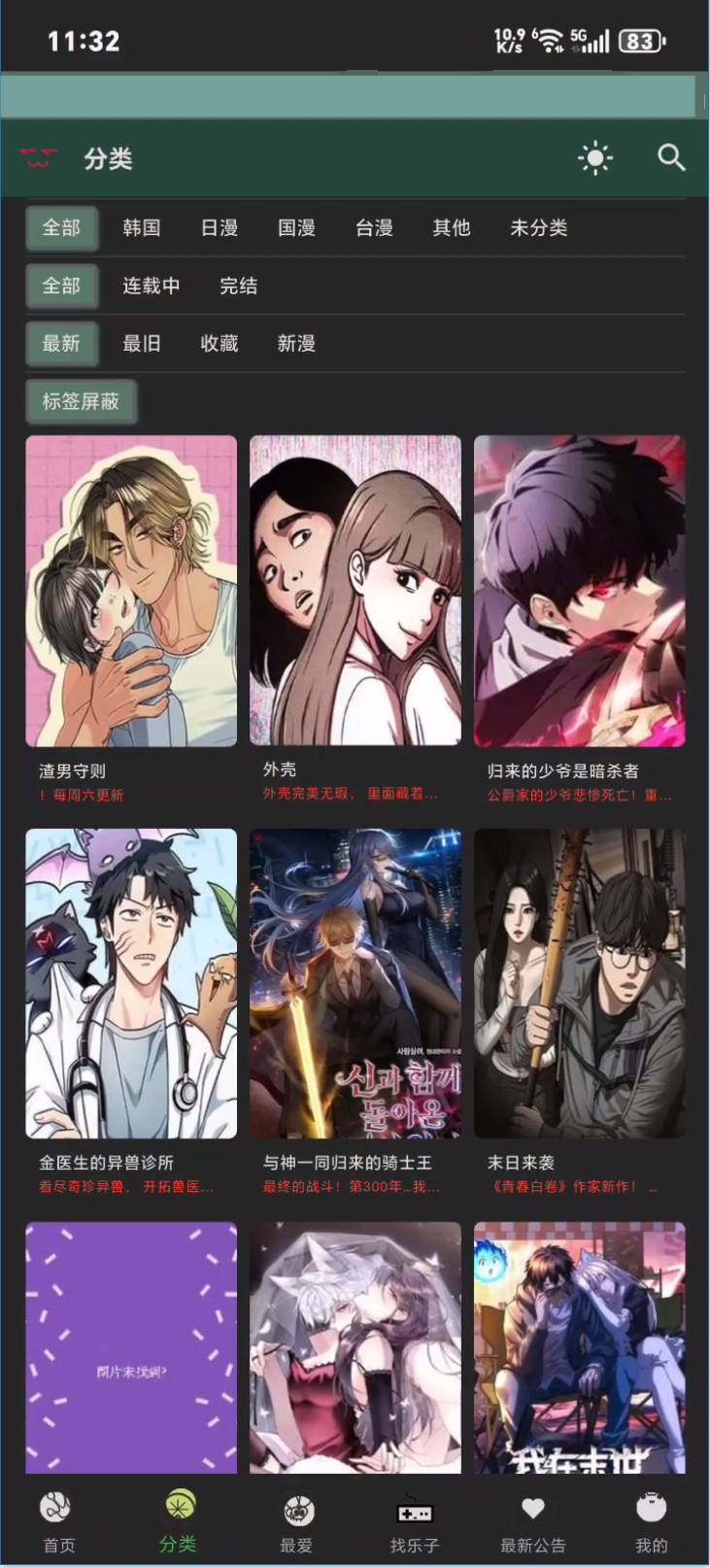710x1568 pixels.
Task: Open the comic 归来的少爷是暗杀者
Action: (579, 591)
